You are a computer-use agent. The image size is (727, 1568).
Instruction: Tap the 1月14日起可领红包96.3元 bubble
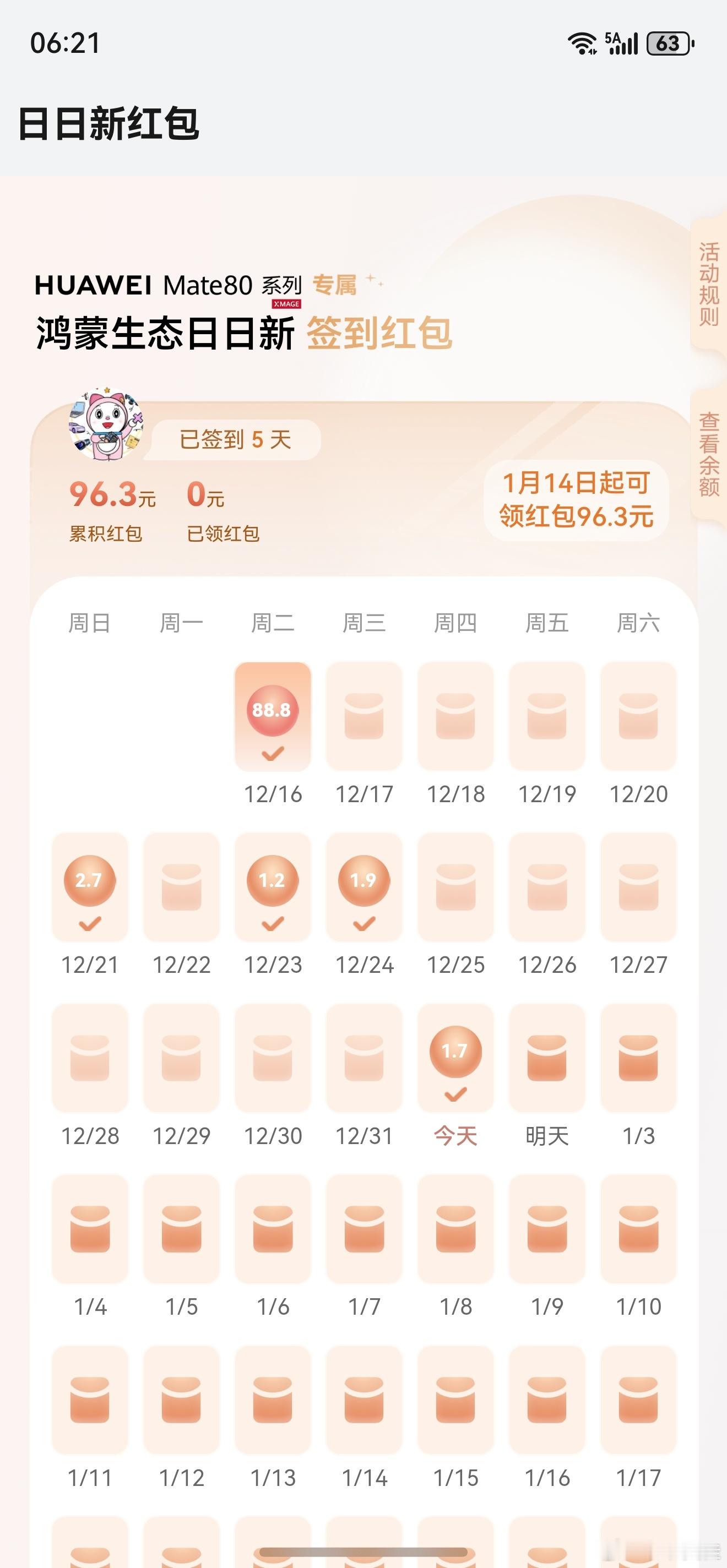coord(577,499)
